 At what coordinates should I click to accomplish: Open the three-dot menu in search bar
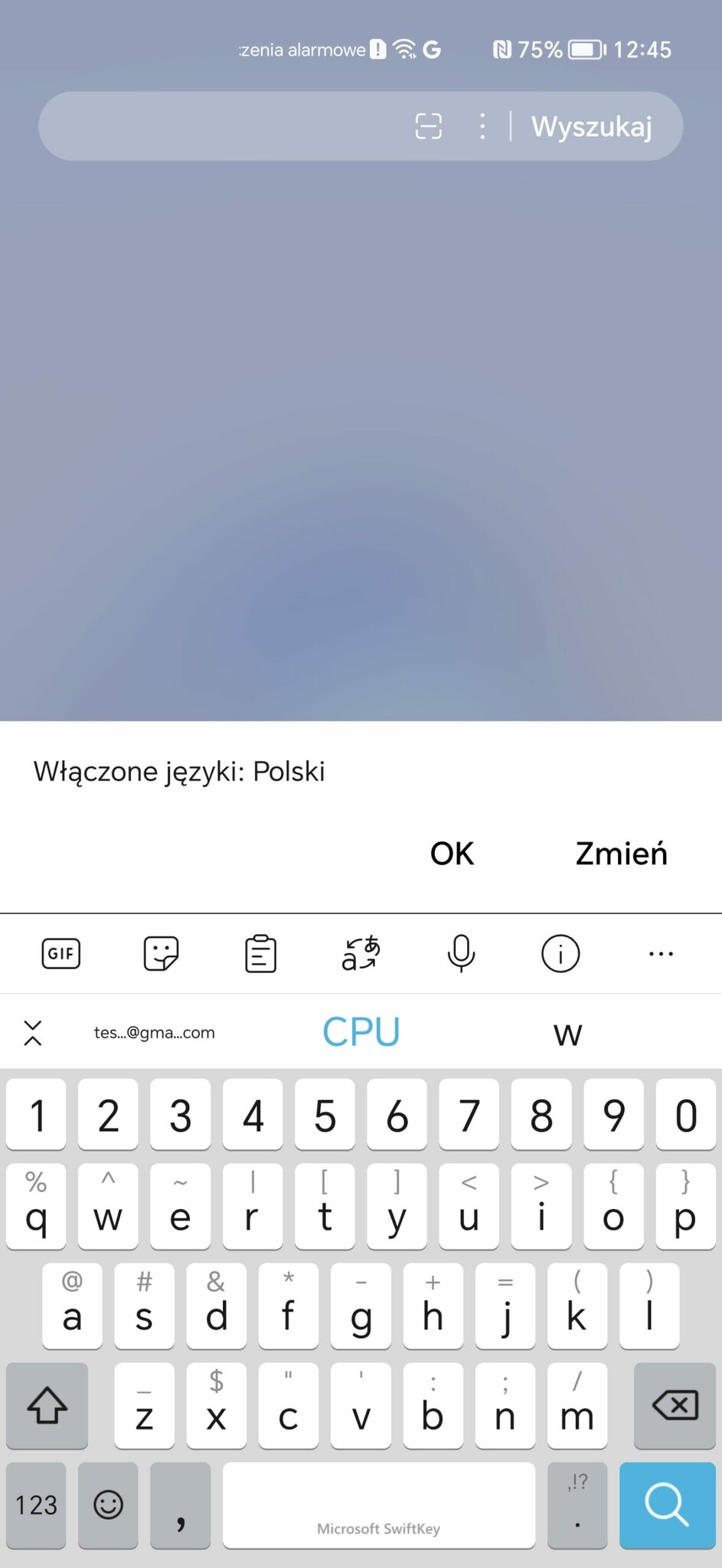[482, 126]
